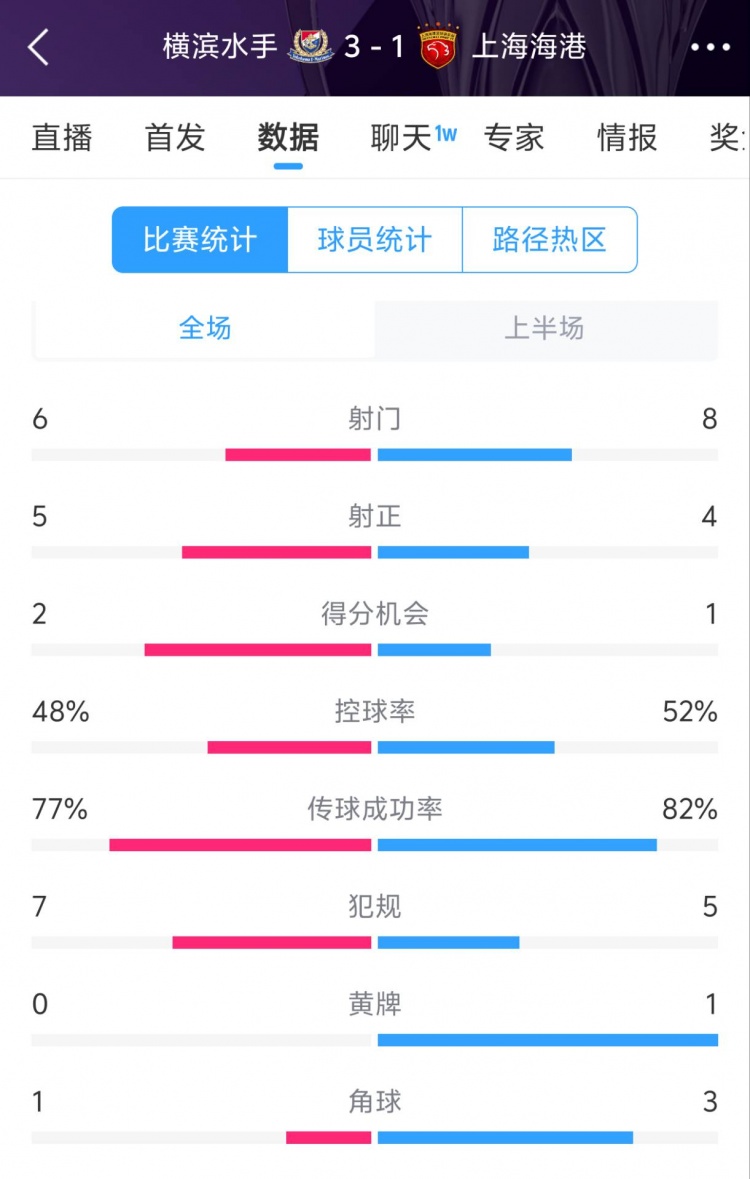This screenshot has width=750, height=1179.
Task: Show 全场 statistics
Action: [x=205, y=328]
